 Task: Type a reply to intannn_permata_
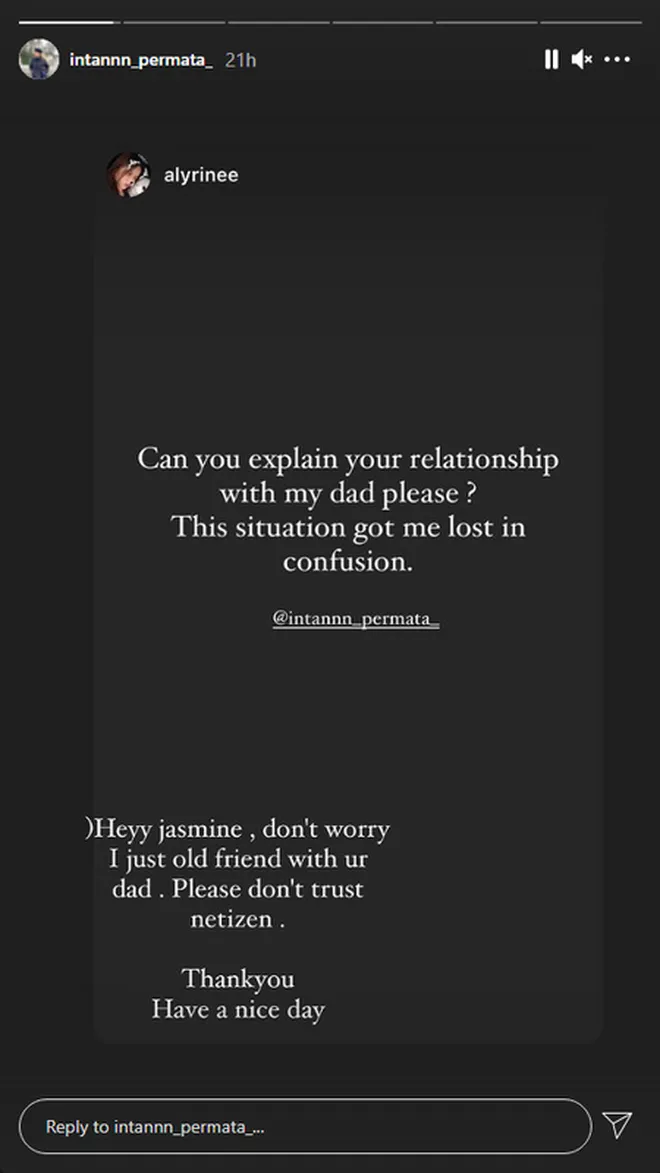pyautogui.click(x=305, y=1126)
